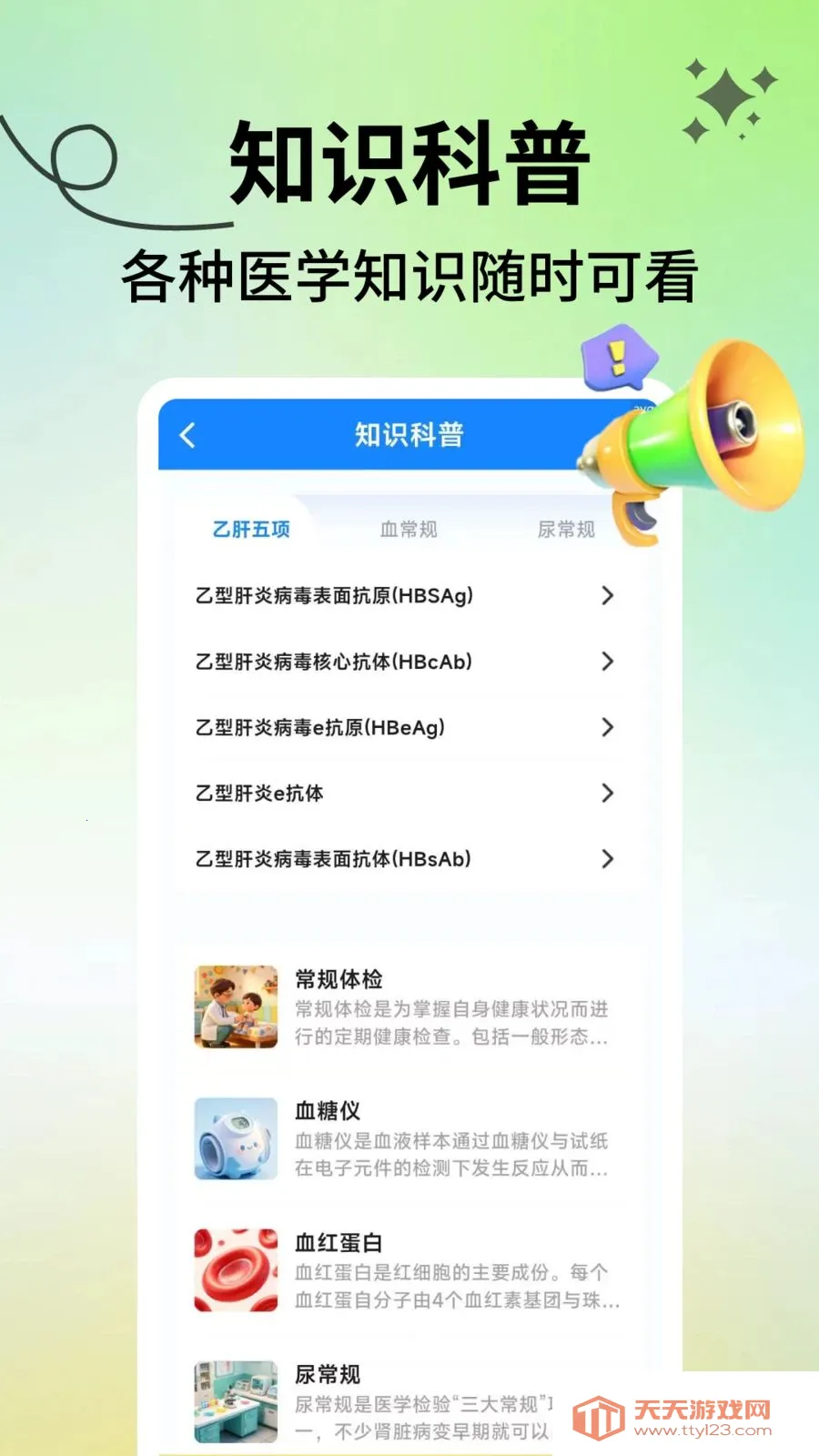Open the 常规体检 article thumbnail image
Viewport: 819px width, 1456px height.
tap(235, 1008)
